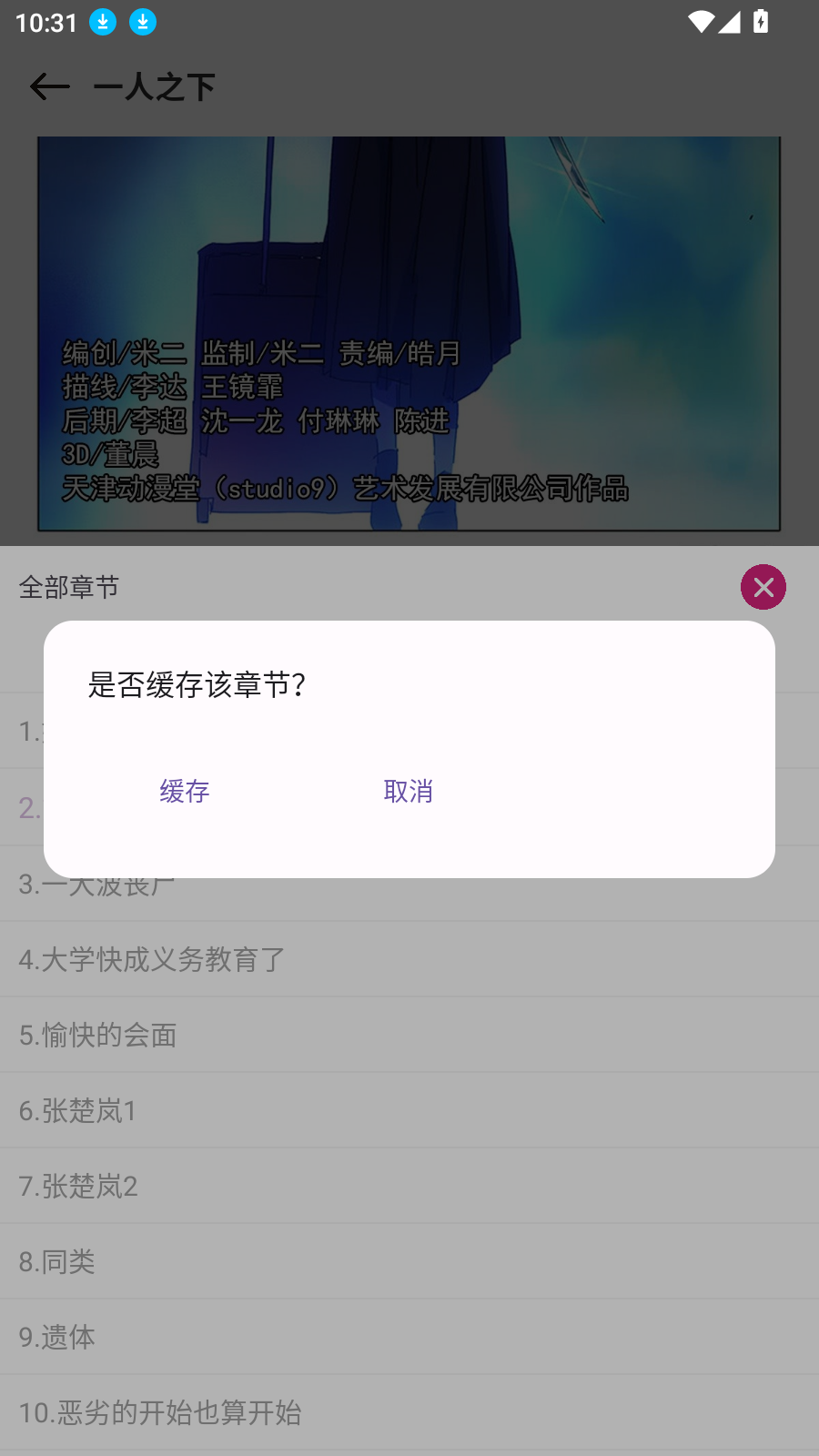
Task: Select chapter 6.张楚岚1
Action: click(79, 1110)
